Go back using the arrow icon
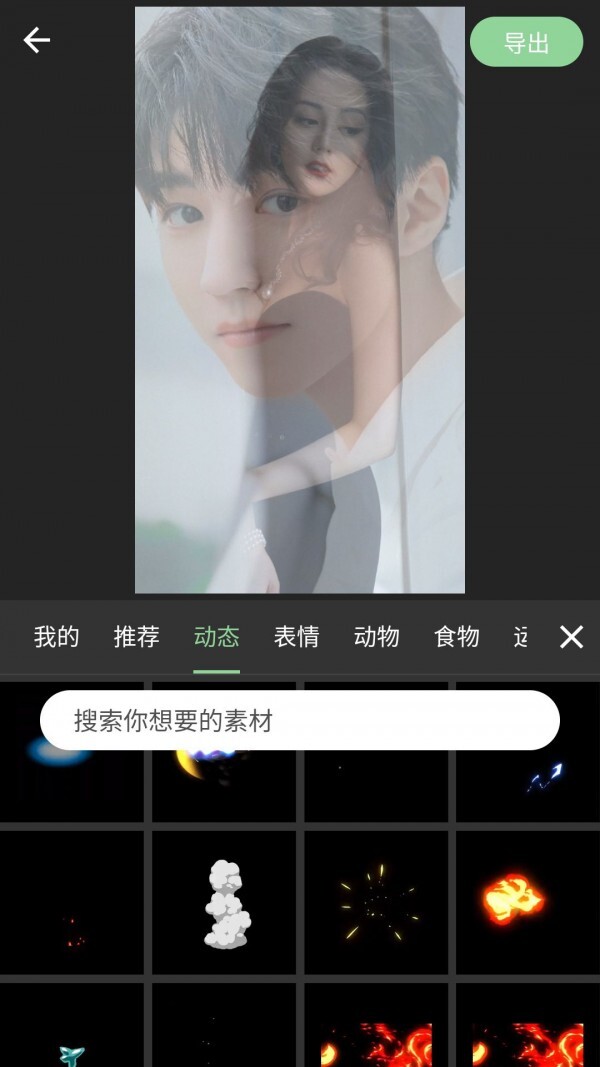Viewport: 600px width, 1067px height. (37, 40)
